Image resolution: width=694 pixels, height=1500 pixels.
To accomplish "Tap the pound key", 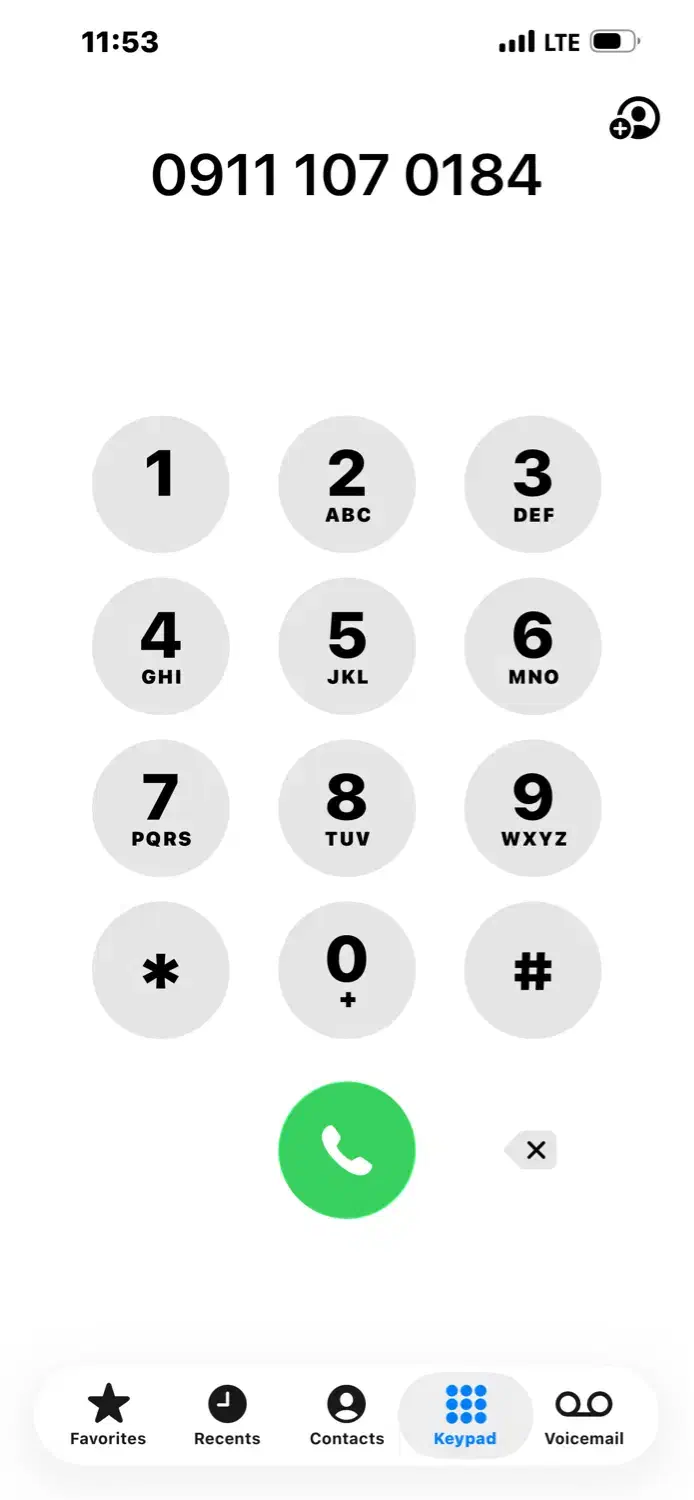I will pyautogui.click(x=533, y=970).
